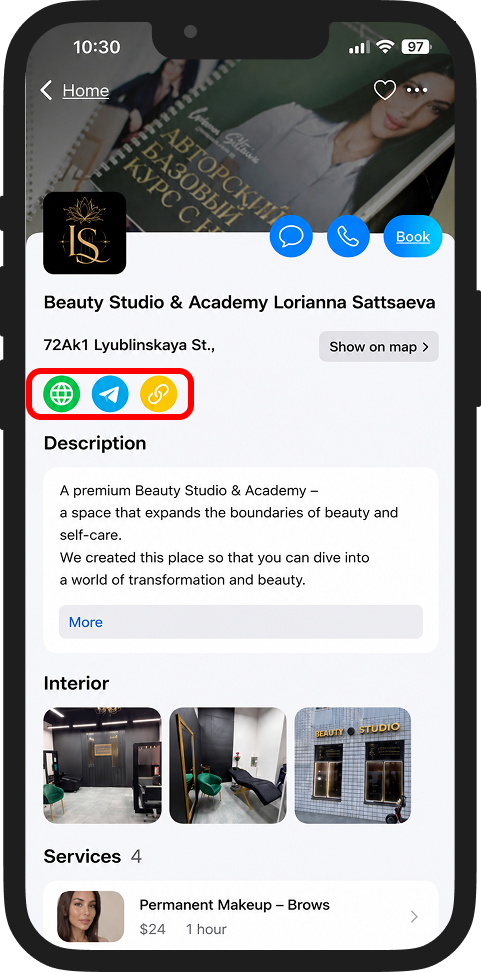Screen dimensions: 481x972
Task: Call the beauty studio
Action: pos(348,236)
